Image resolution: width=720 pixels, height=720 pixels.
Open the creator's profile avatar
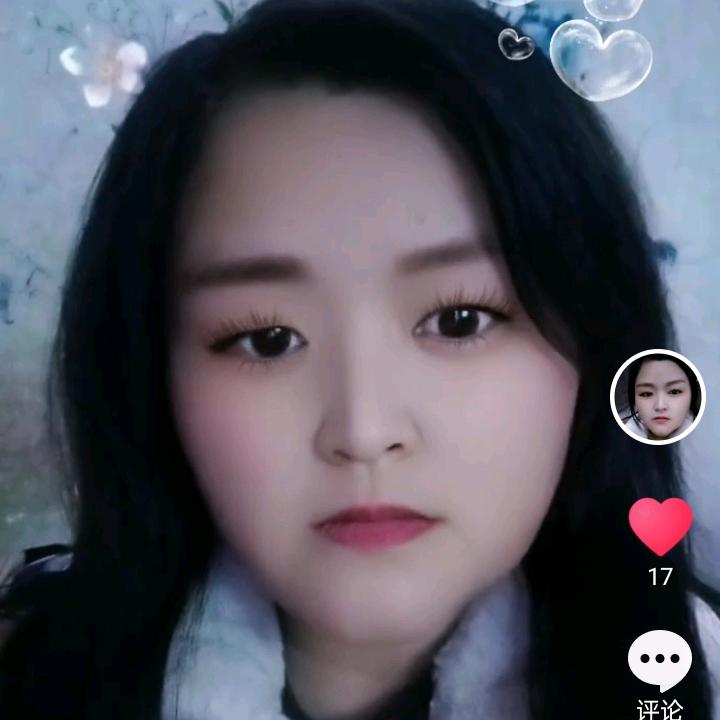pos(658,397)
